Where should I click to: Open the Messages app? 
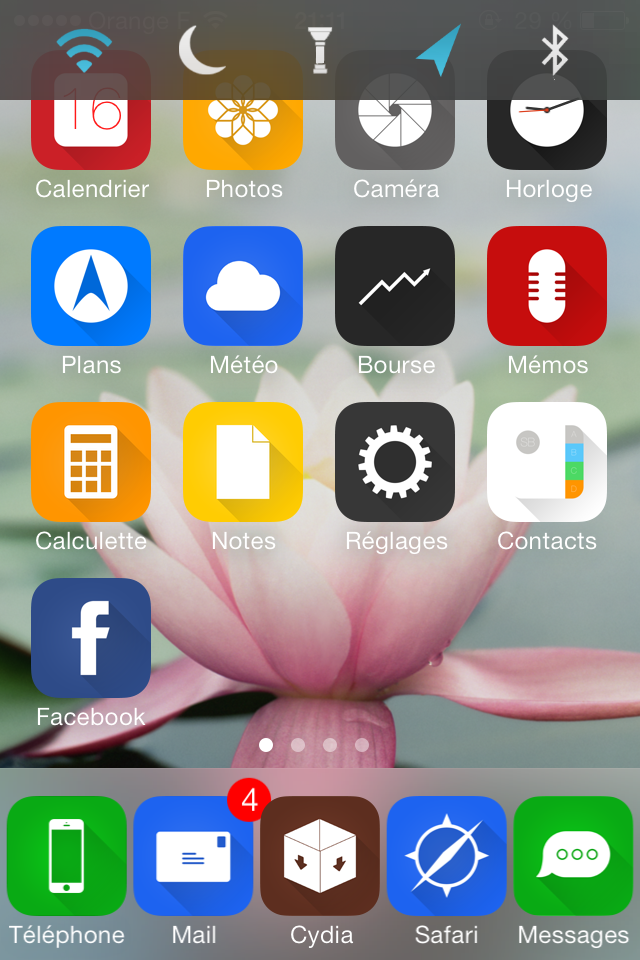tap(573, 856)
